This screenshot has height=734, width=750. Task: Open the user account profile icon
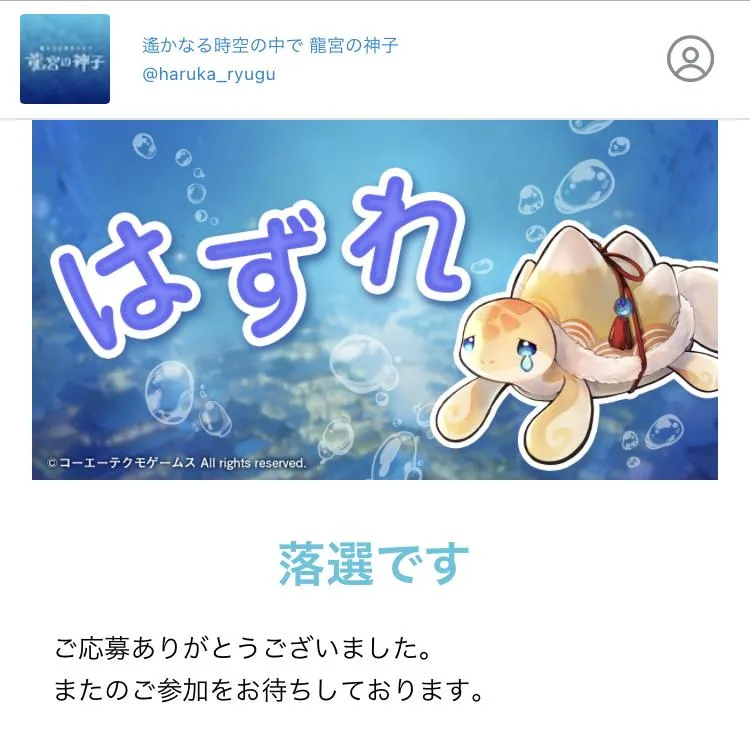[x=690, y=59]
